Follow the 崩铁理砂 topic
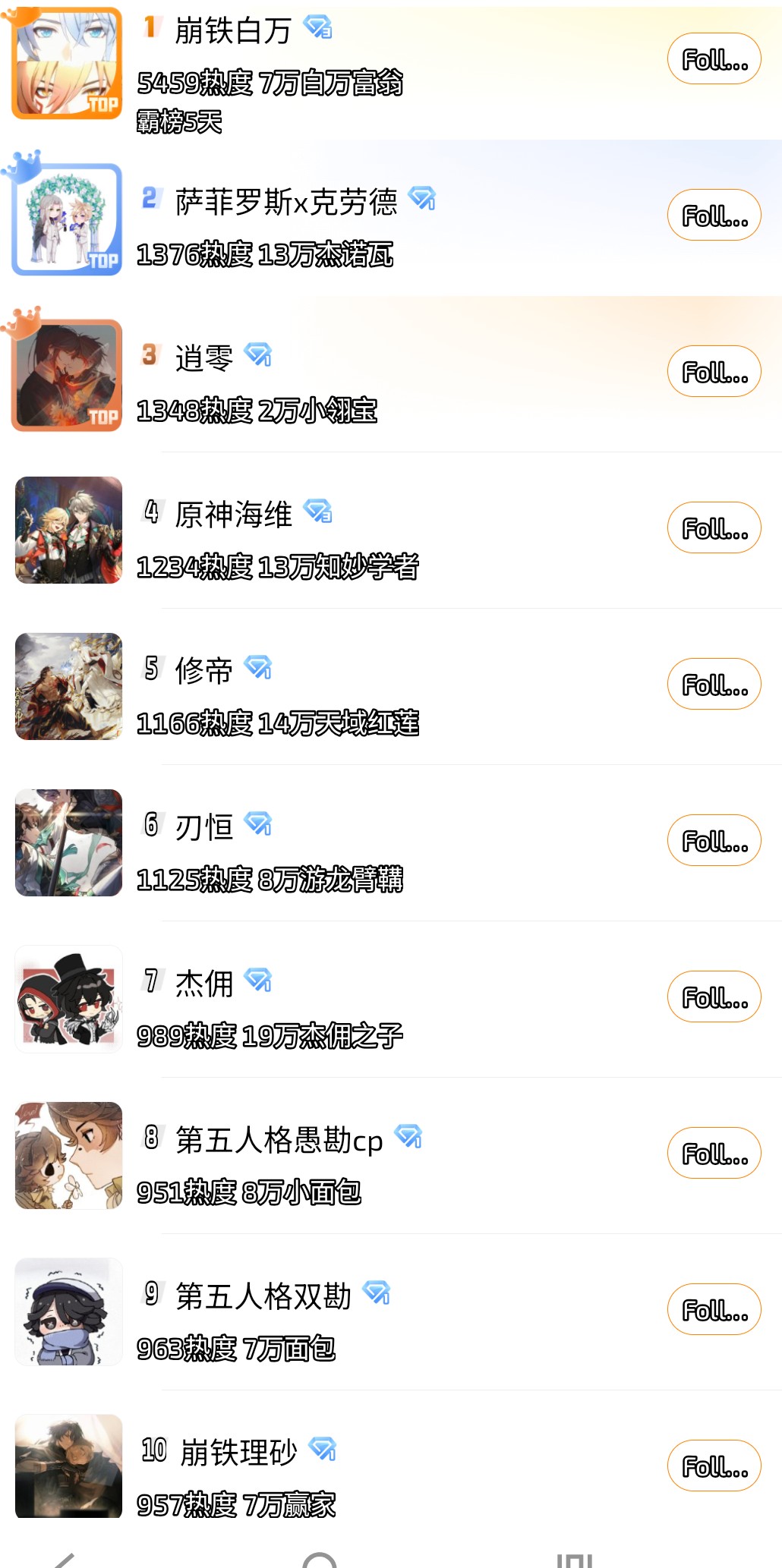This screenshot has height=1568, width=782. click(x=714, y=1466)
